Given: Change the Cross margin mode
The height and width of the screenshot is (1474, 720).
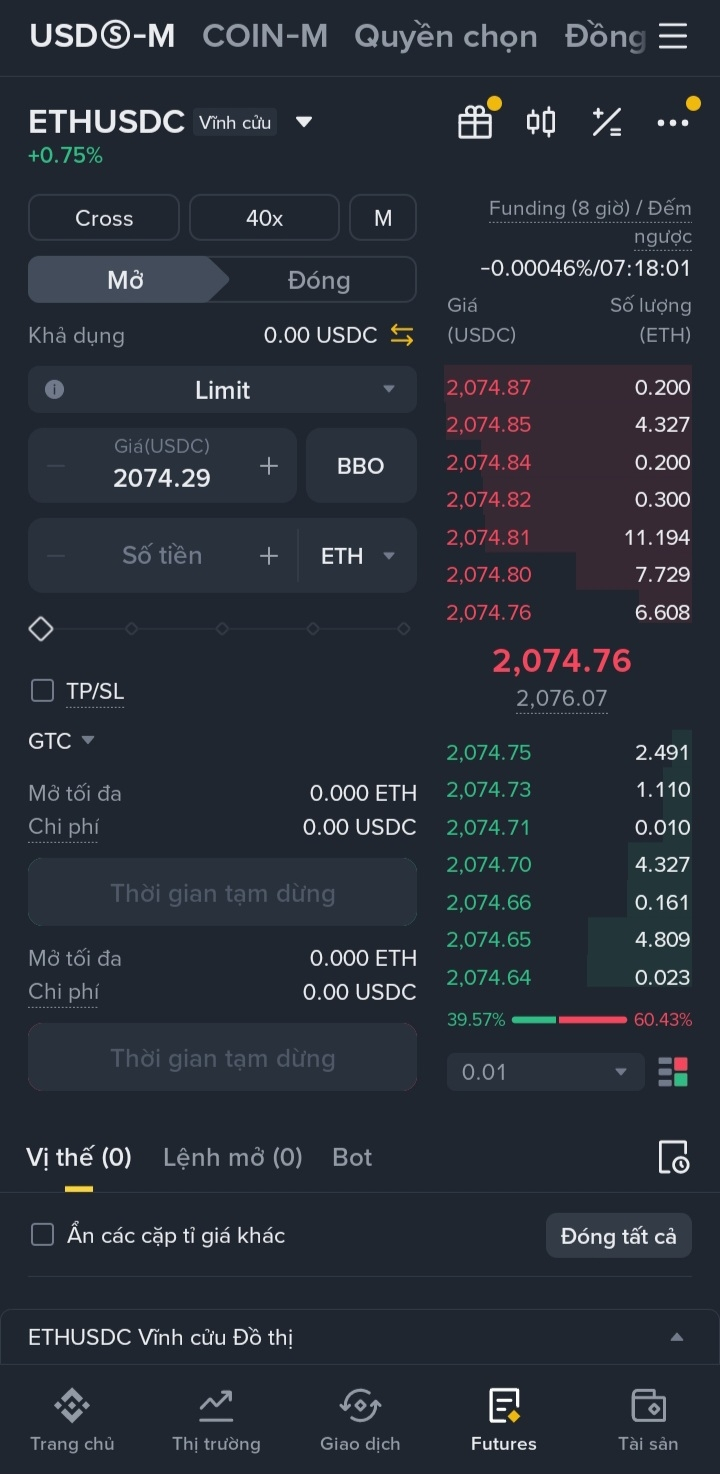Looking at the screenshot, I should pyautogui.click(x=104, y=218).
